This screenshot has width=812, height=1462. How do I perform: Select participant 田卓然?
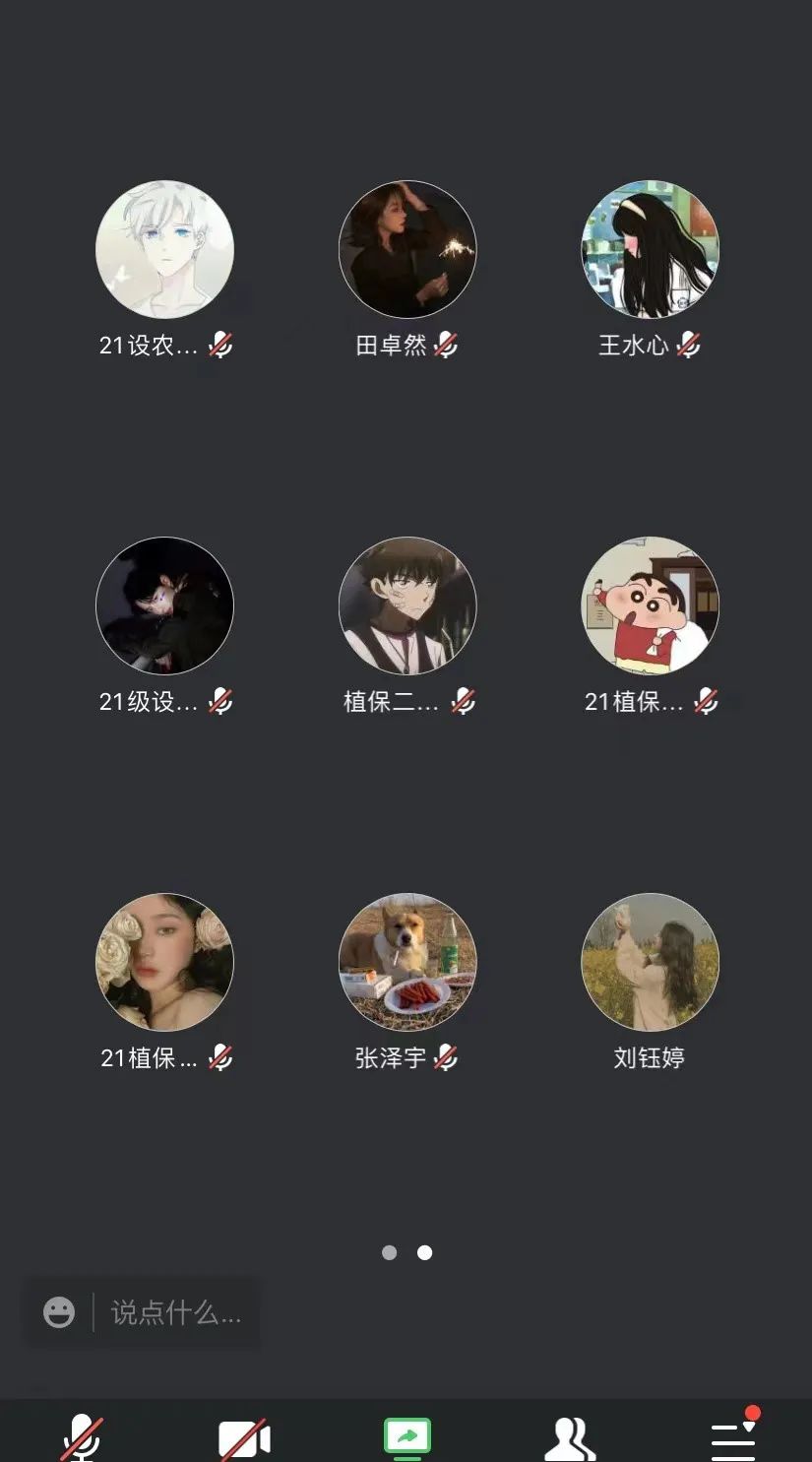point(406,250)
